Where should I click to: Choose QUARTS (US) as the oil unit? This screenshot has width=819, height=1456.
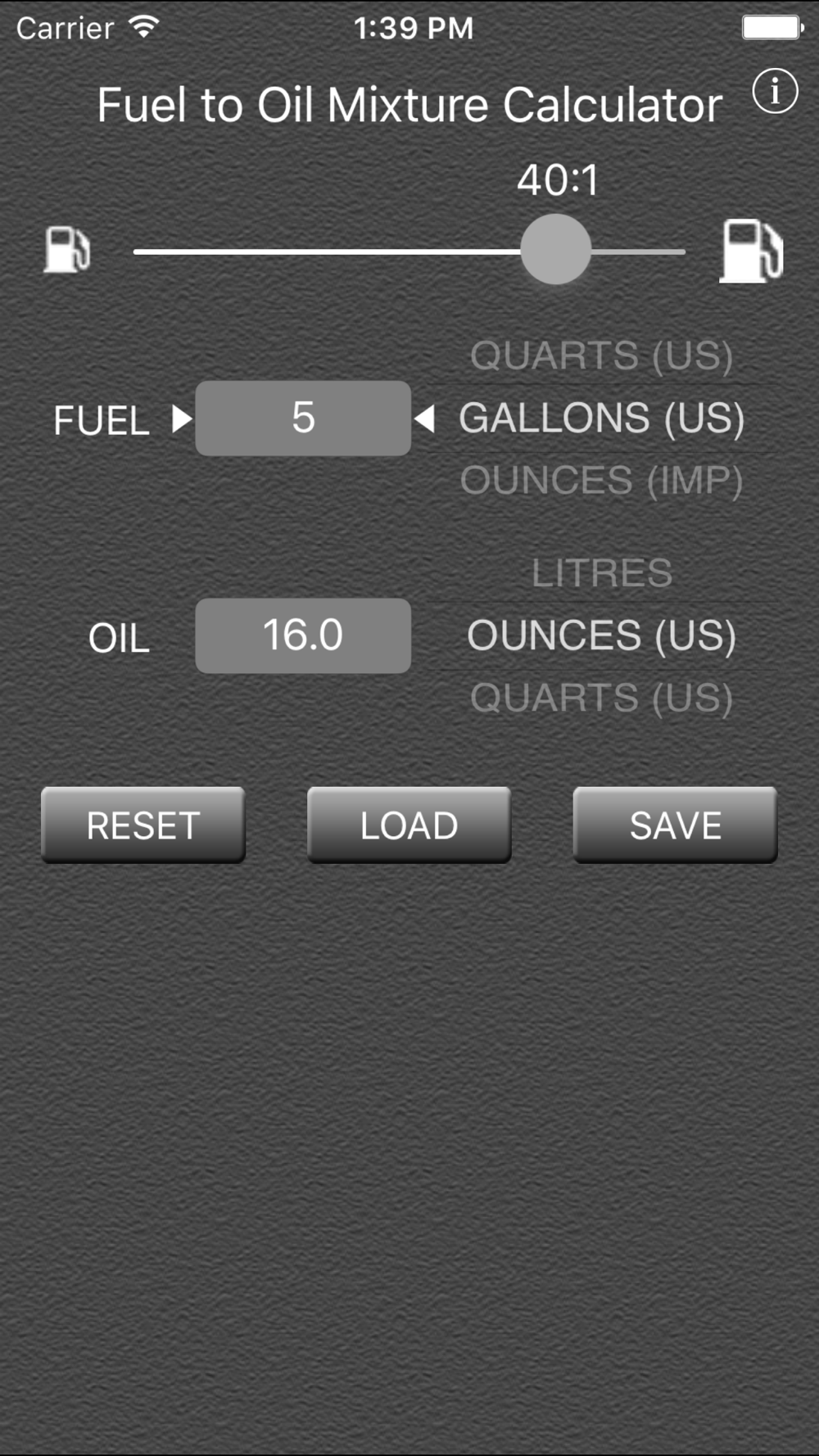601,698
